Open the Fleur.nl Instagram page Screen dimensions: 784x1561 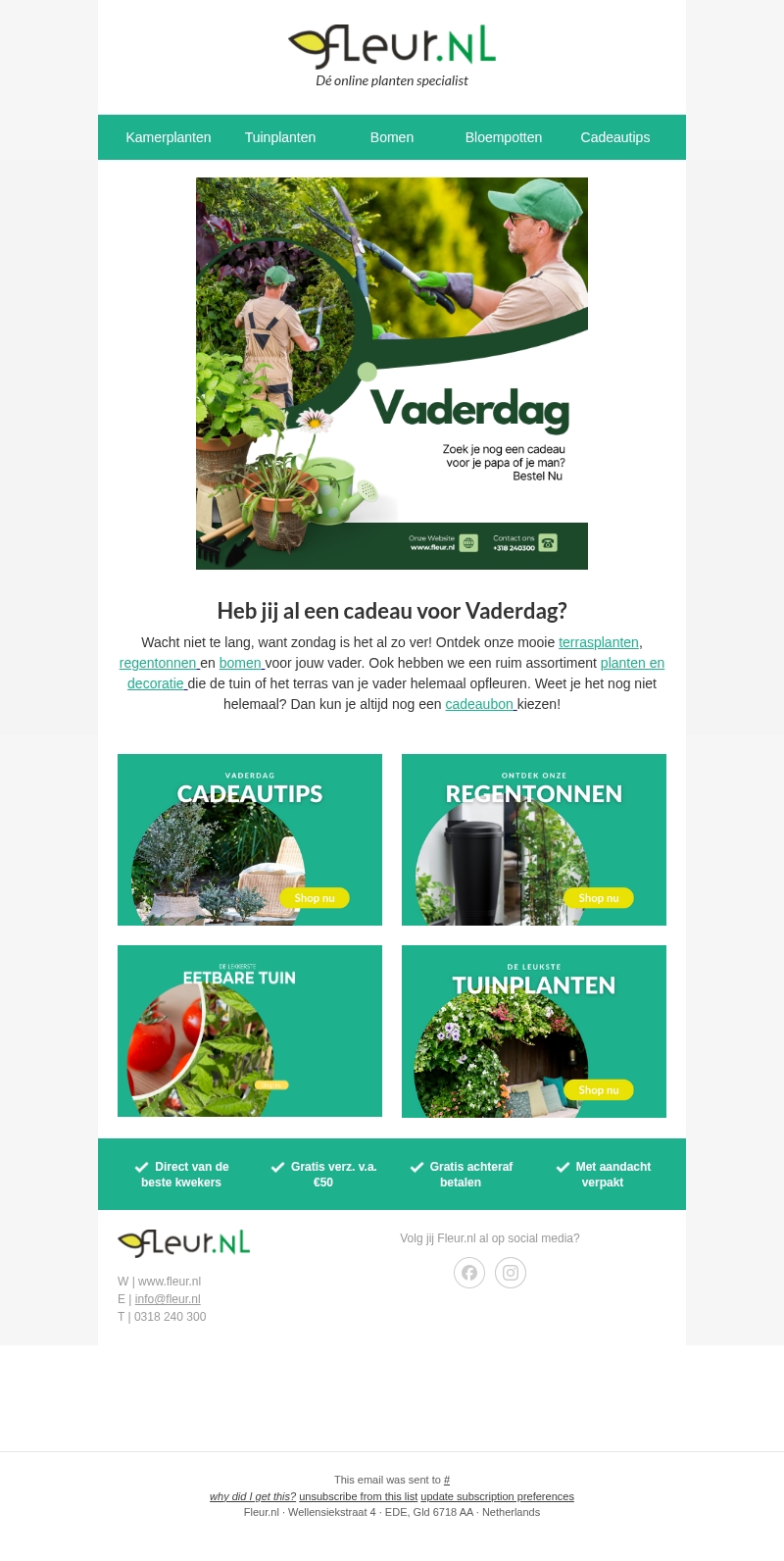coord(511,1273)
